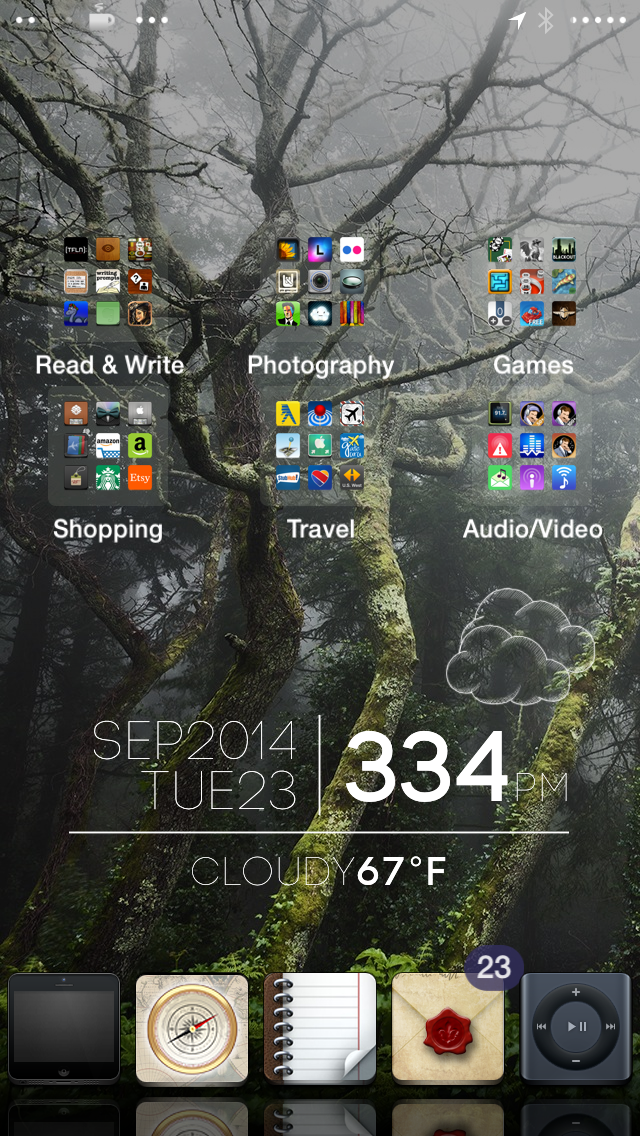Open the Travel folder
Image resolution: width=640 pixels, height=1136 pixels.
tap(320, 446)
